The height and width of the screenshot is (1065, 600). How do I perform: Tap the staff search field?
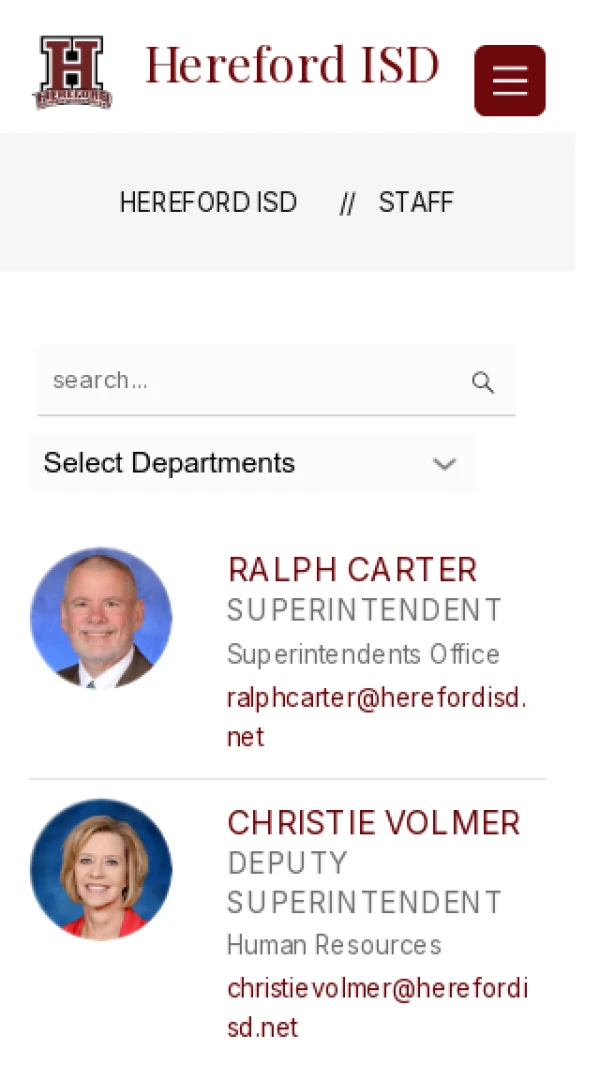coord(250,380)
